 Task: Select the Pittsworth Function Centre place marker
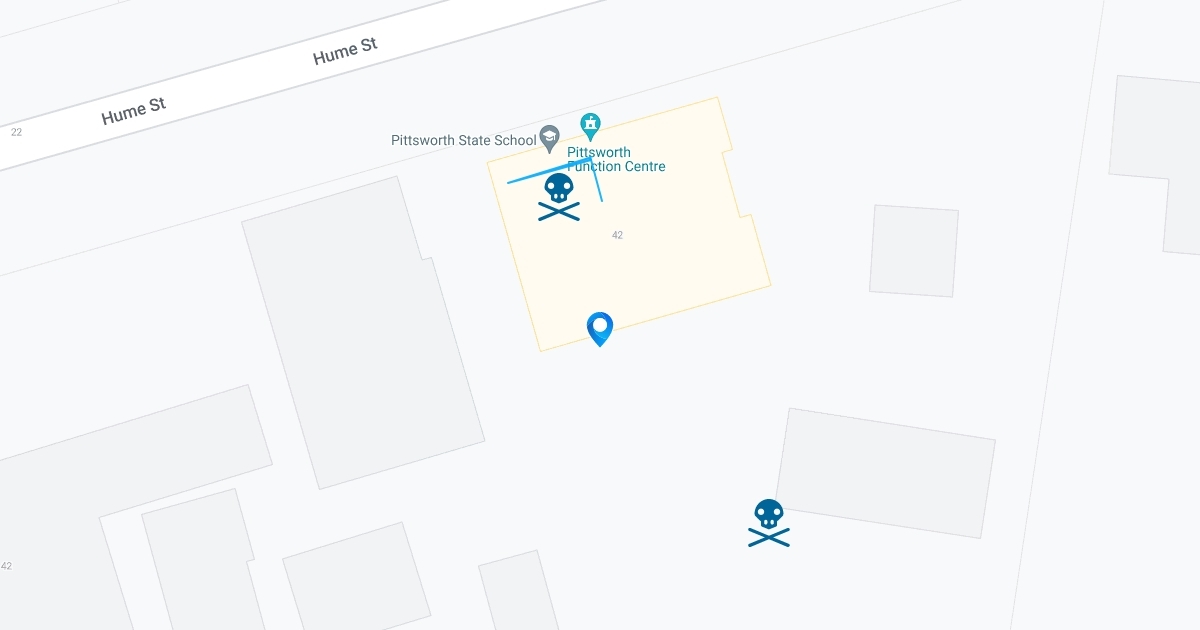point(591,127)
